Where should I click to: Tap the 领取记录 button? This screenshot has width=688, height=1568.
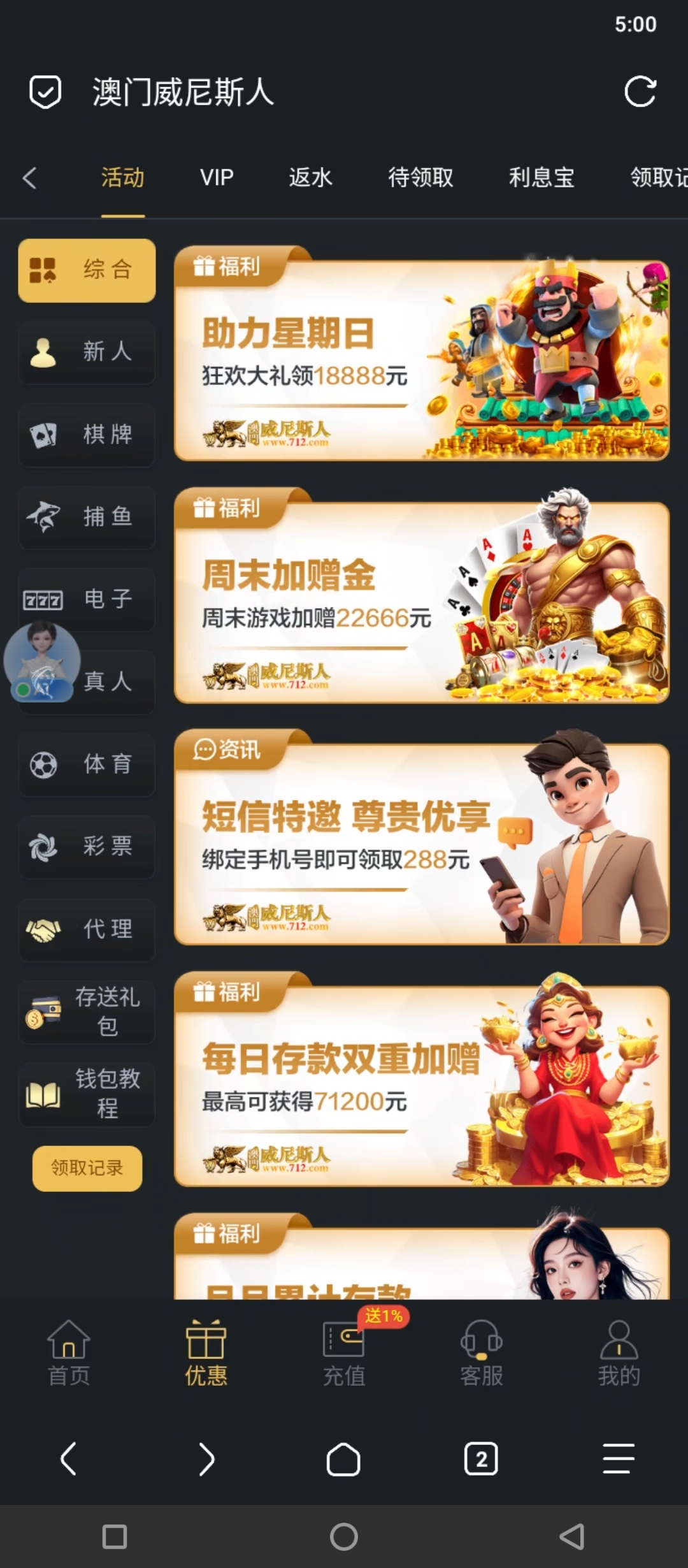87,1168
